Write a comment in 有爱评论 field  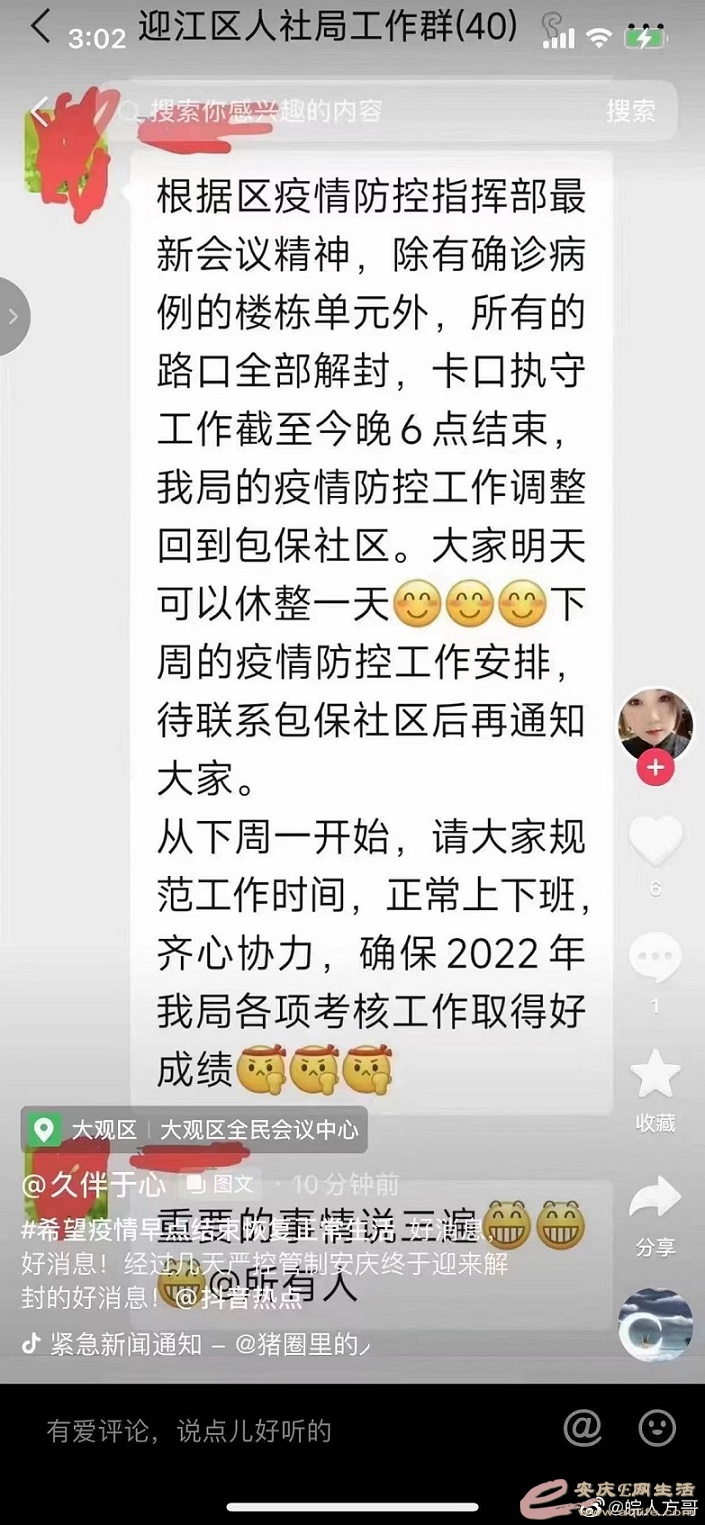(190, 1431)
